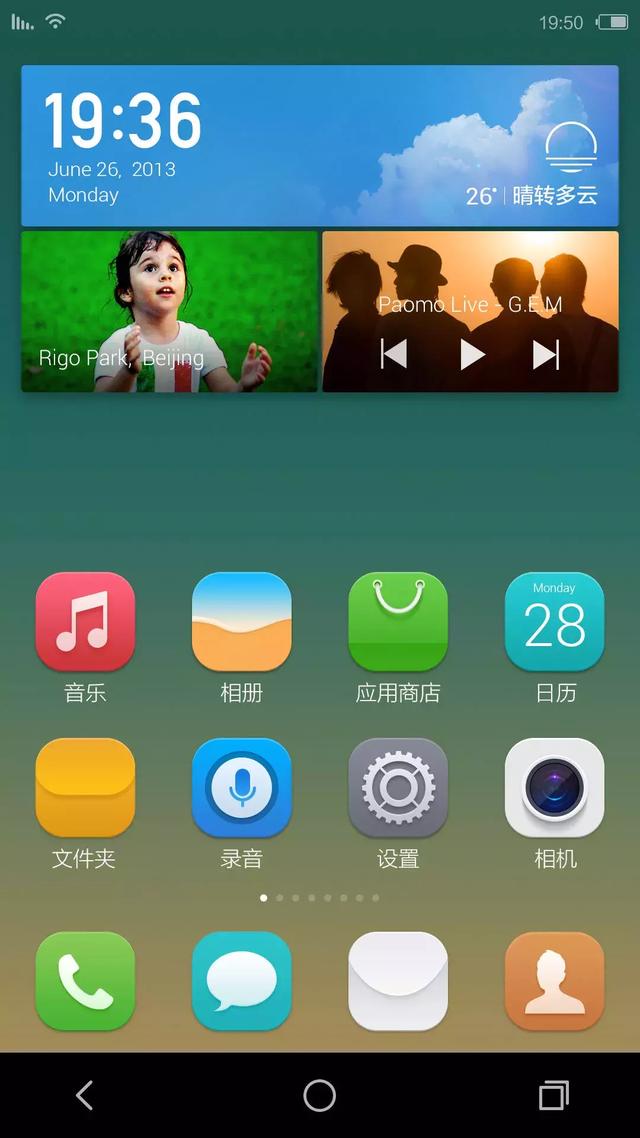Skip to the previous track
This screenshot has height=1138, width=640.
(x=394, y=354)
